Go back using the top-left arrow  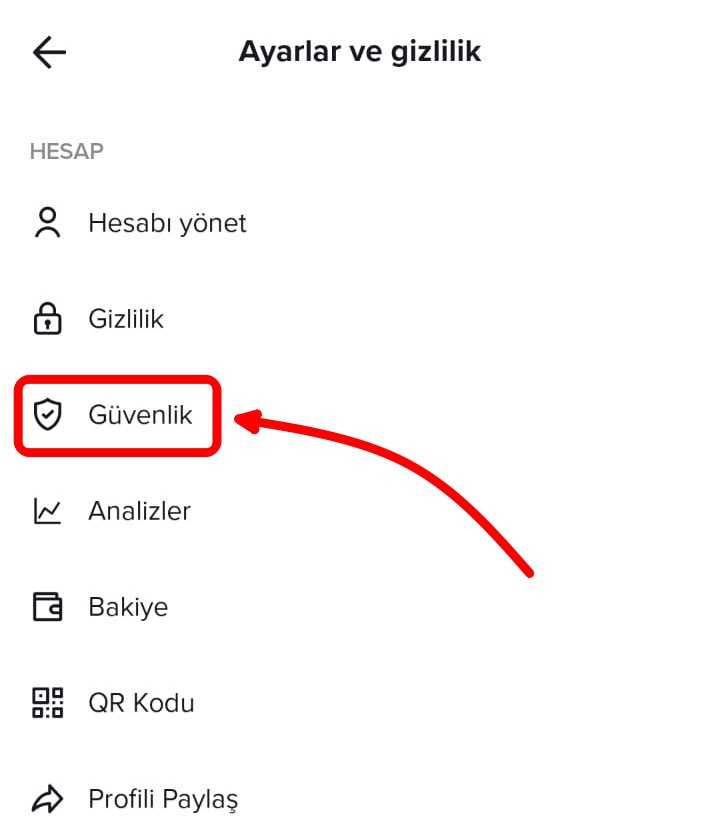49,52
